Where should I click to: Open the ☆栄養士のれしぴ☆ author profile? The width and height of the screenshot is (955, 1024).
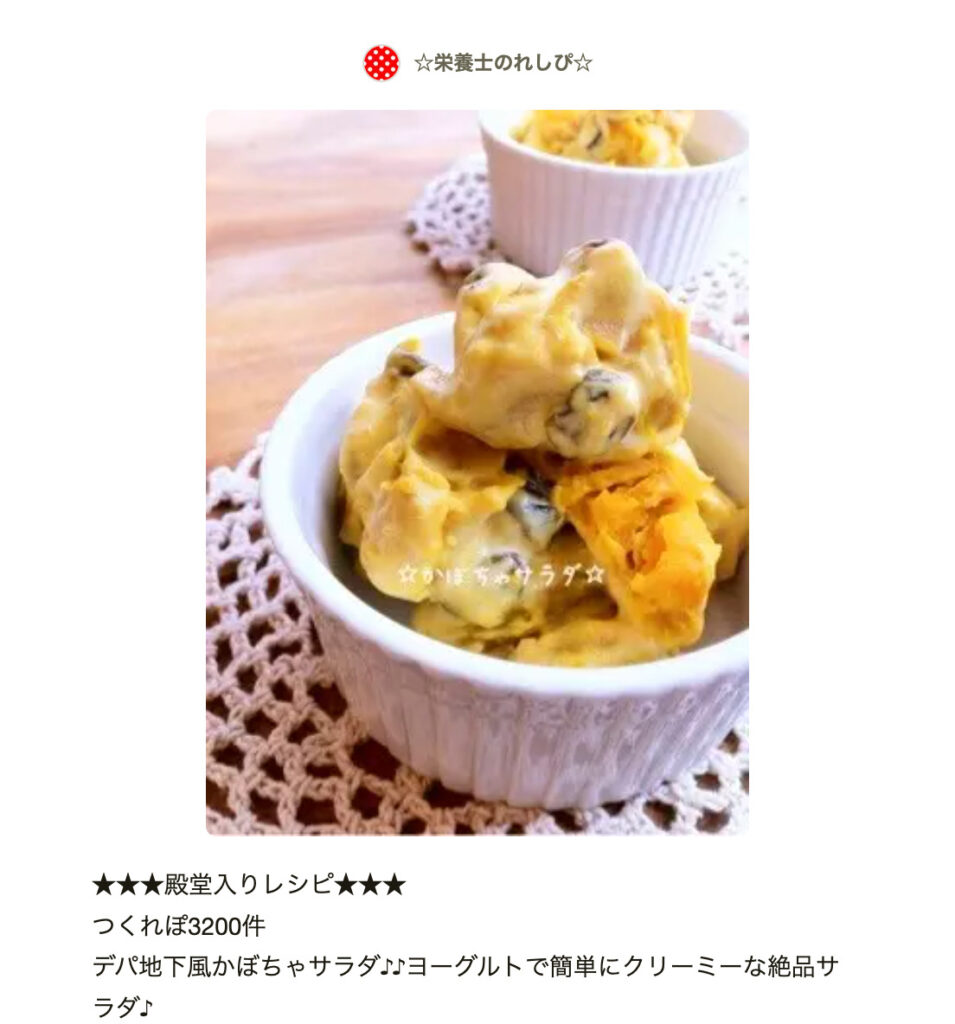coord(502,63)
